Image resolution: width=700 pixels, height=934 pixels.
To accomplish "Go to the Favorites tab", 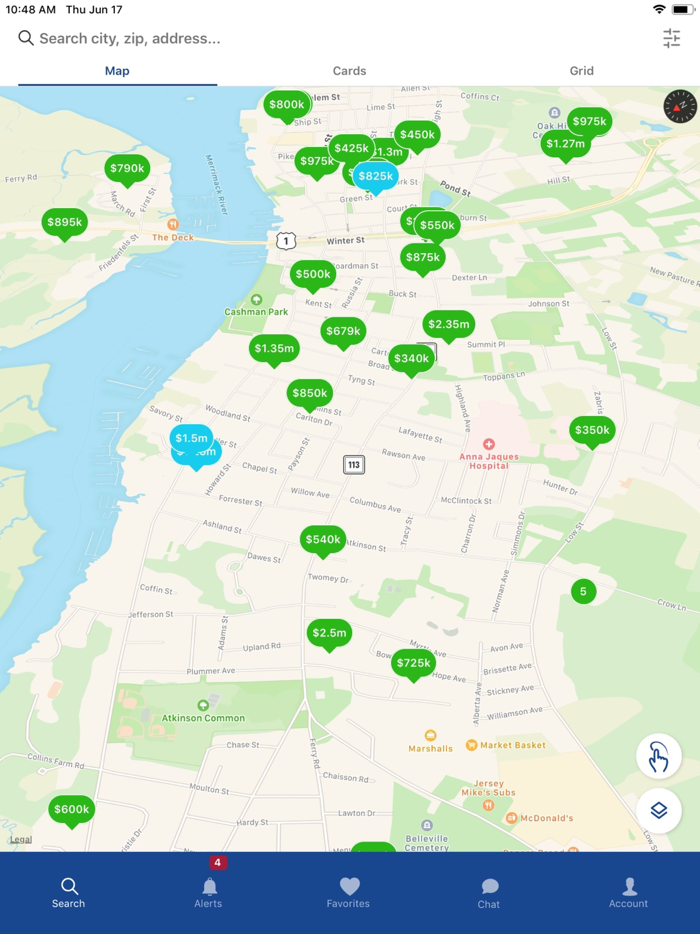I will (x=348, y=892).
